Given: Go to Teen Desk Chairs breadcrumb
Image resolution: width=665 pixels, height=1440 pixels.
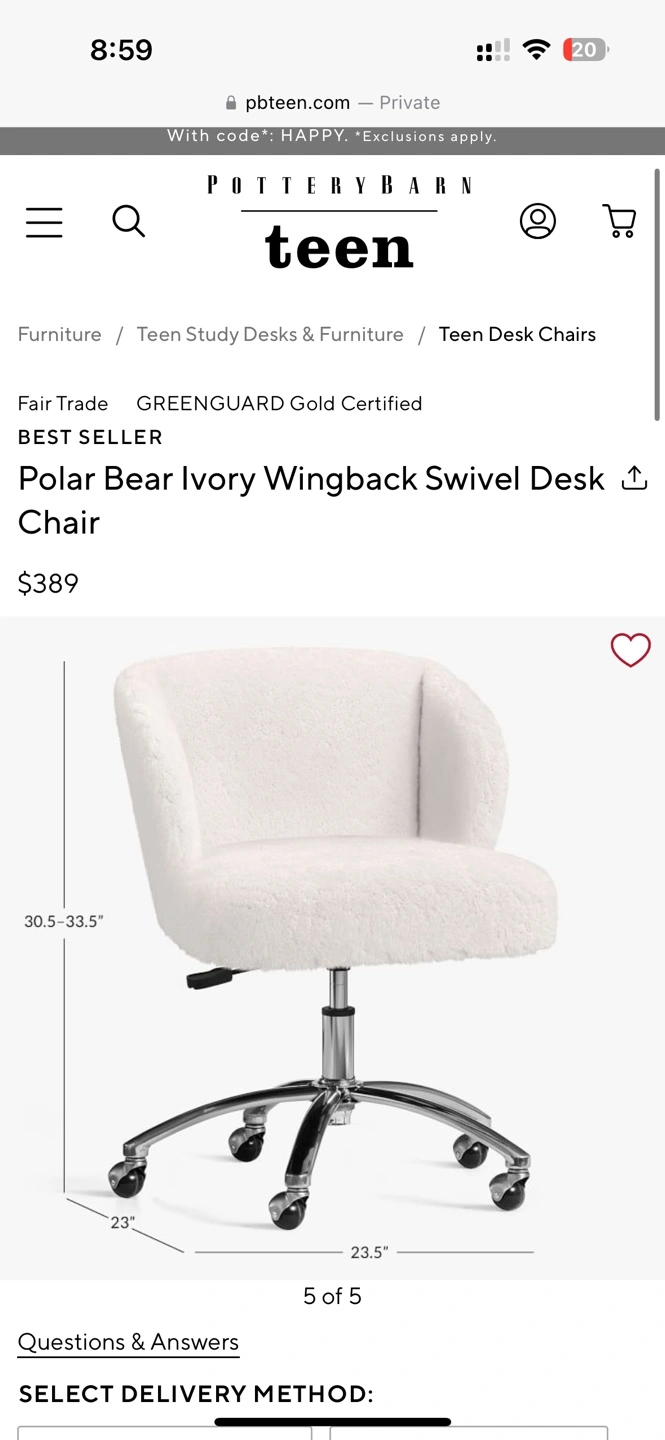Looking at the screenshot, I should (x=517, y=335).
